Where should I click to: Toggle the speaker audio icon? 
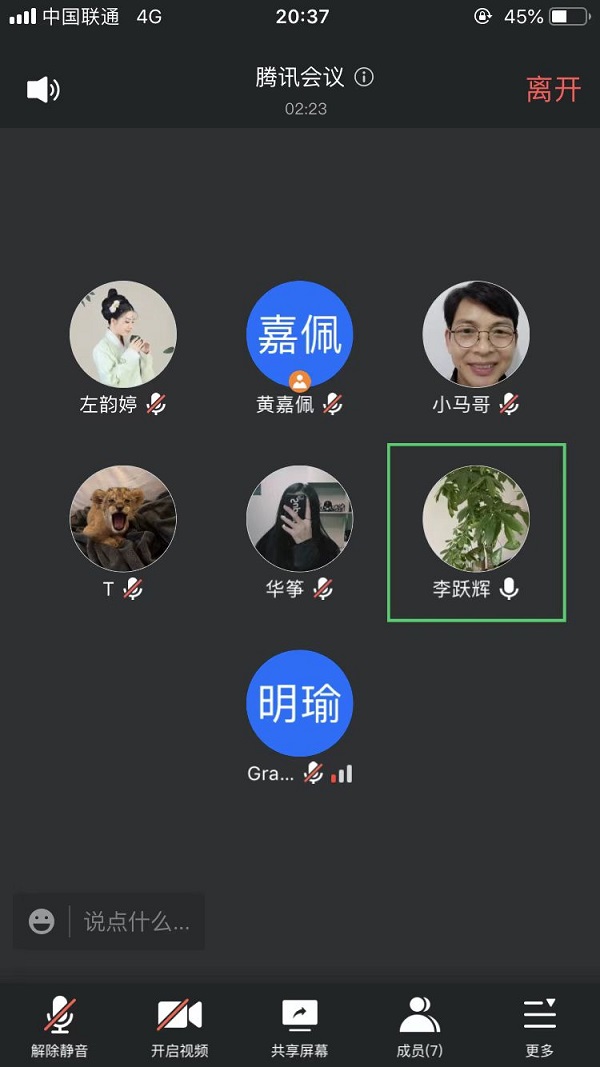[x=43, y=90]
